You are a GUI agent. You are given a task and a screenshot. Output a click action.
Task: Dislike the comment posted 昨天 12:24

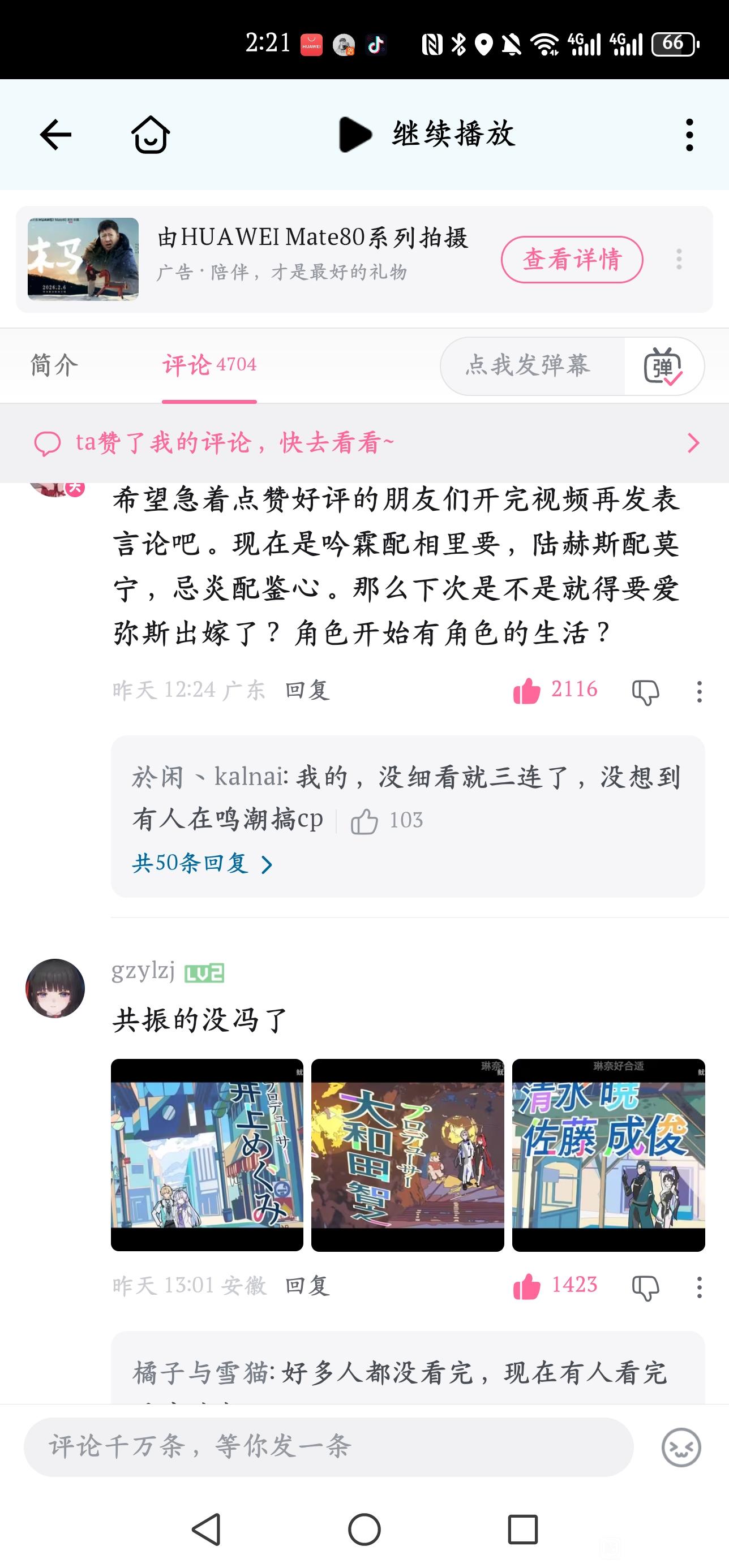pyautogui.click(x=646, y=691)
